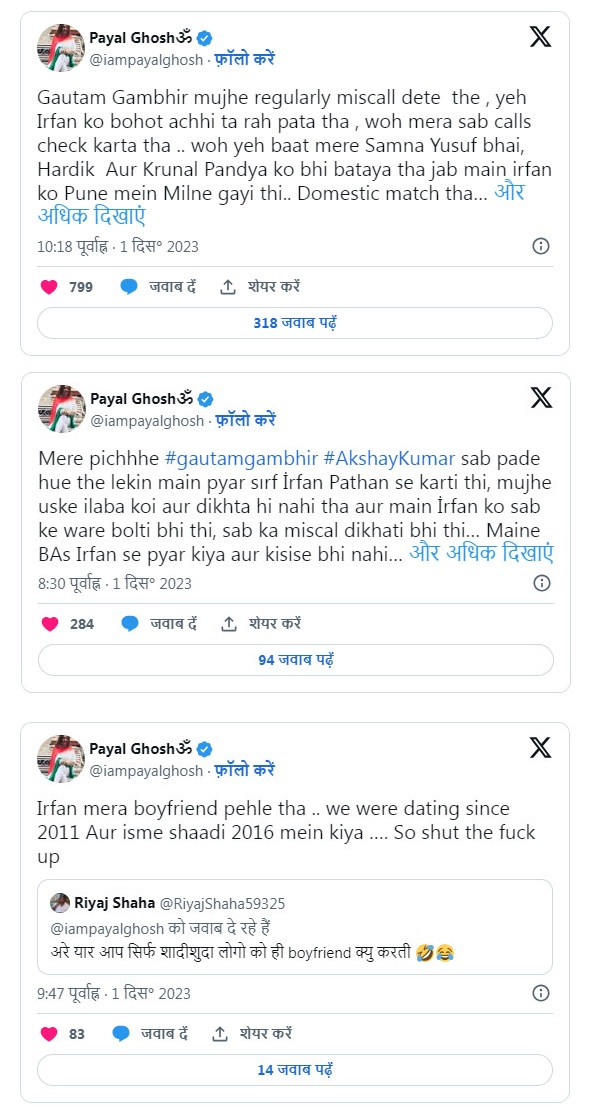The height and width of the screenshot is (1120, 614).
Task: Share the tweet posted at 8:30
Action: pos(260,624)
